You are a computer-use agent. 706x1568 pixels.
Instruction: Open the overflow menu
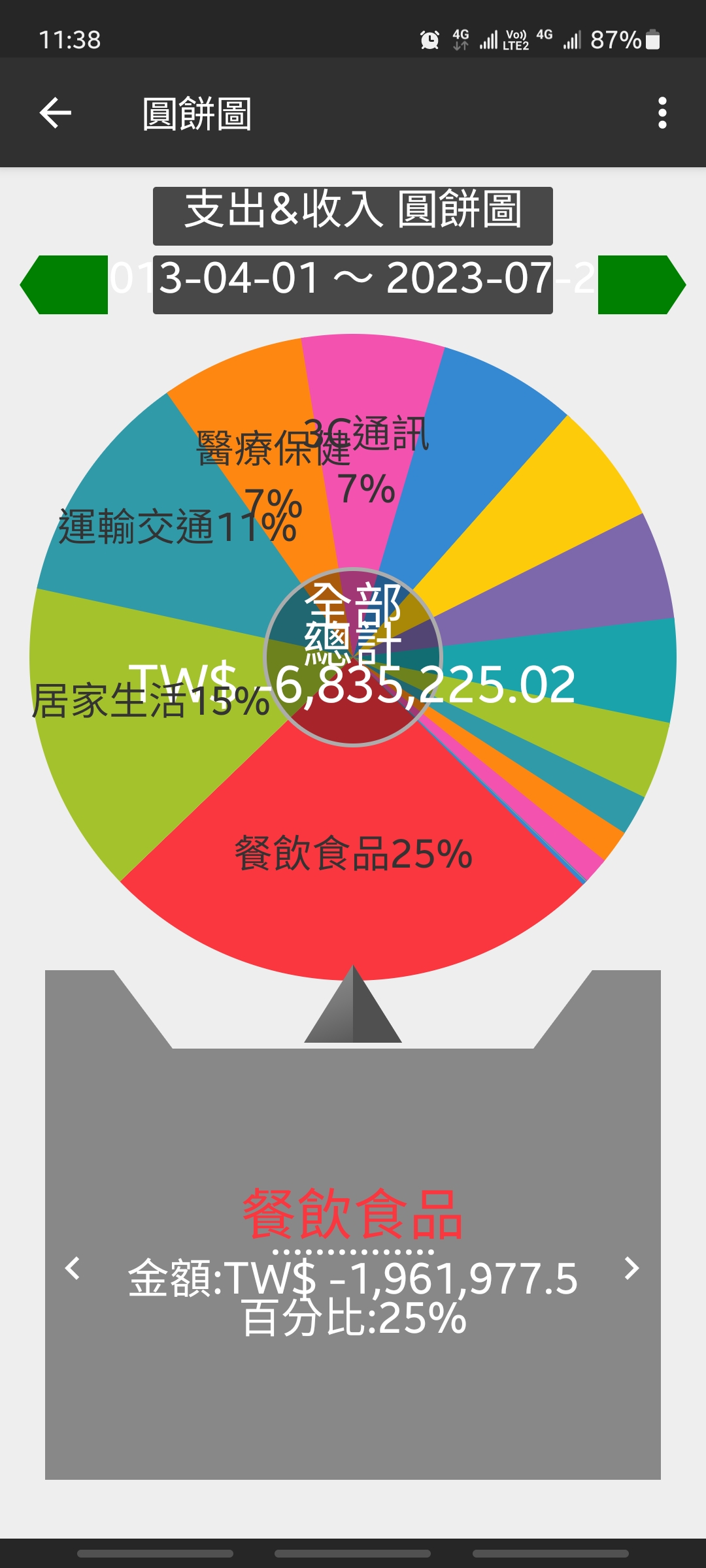point(662,113)
